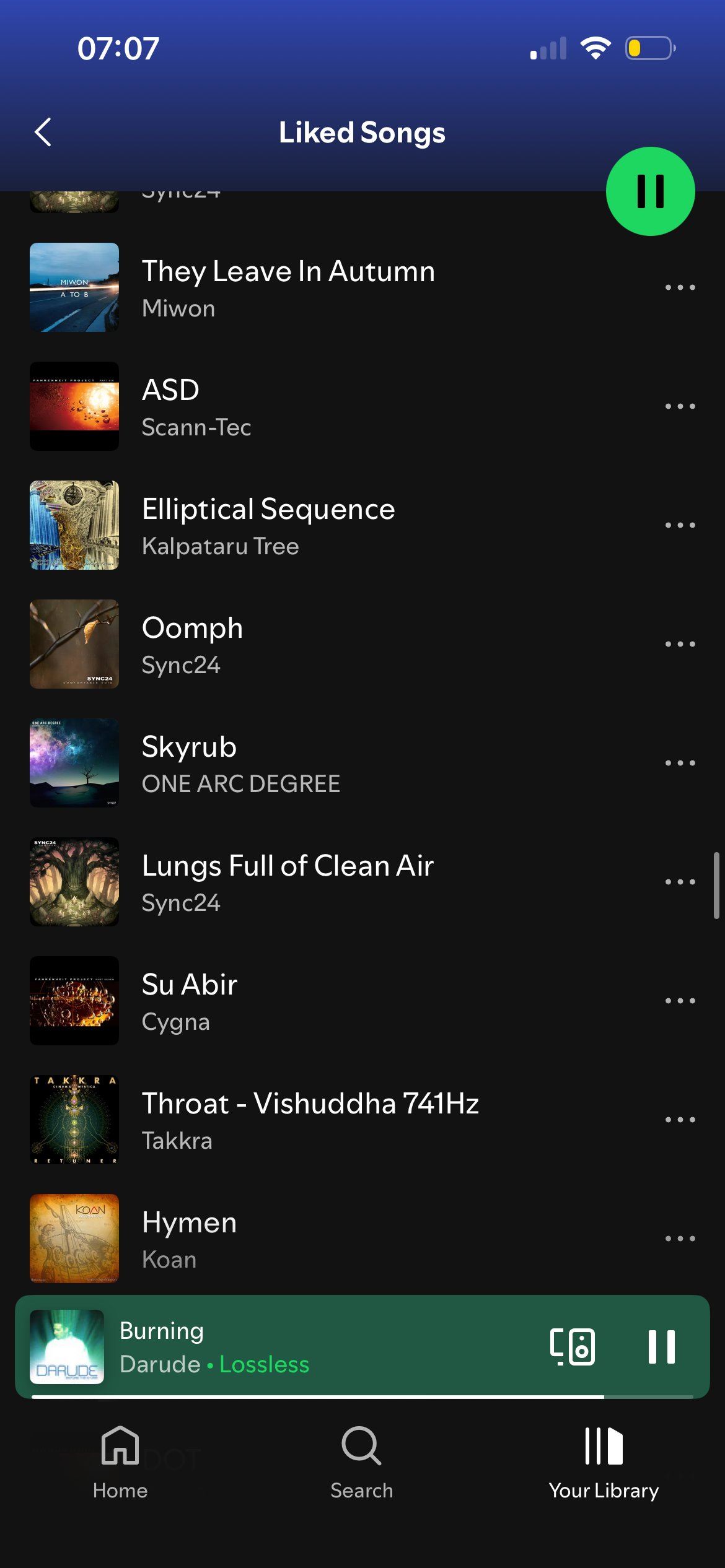
Task: Play Throat - Vishuddha 741Hz by Takkra
Action: point(310,1120)
